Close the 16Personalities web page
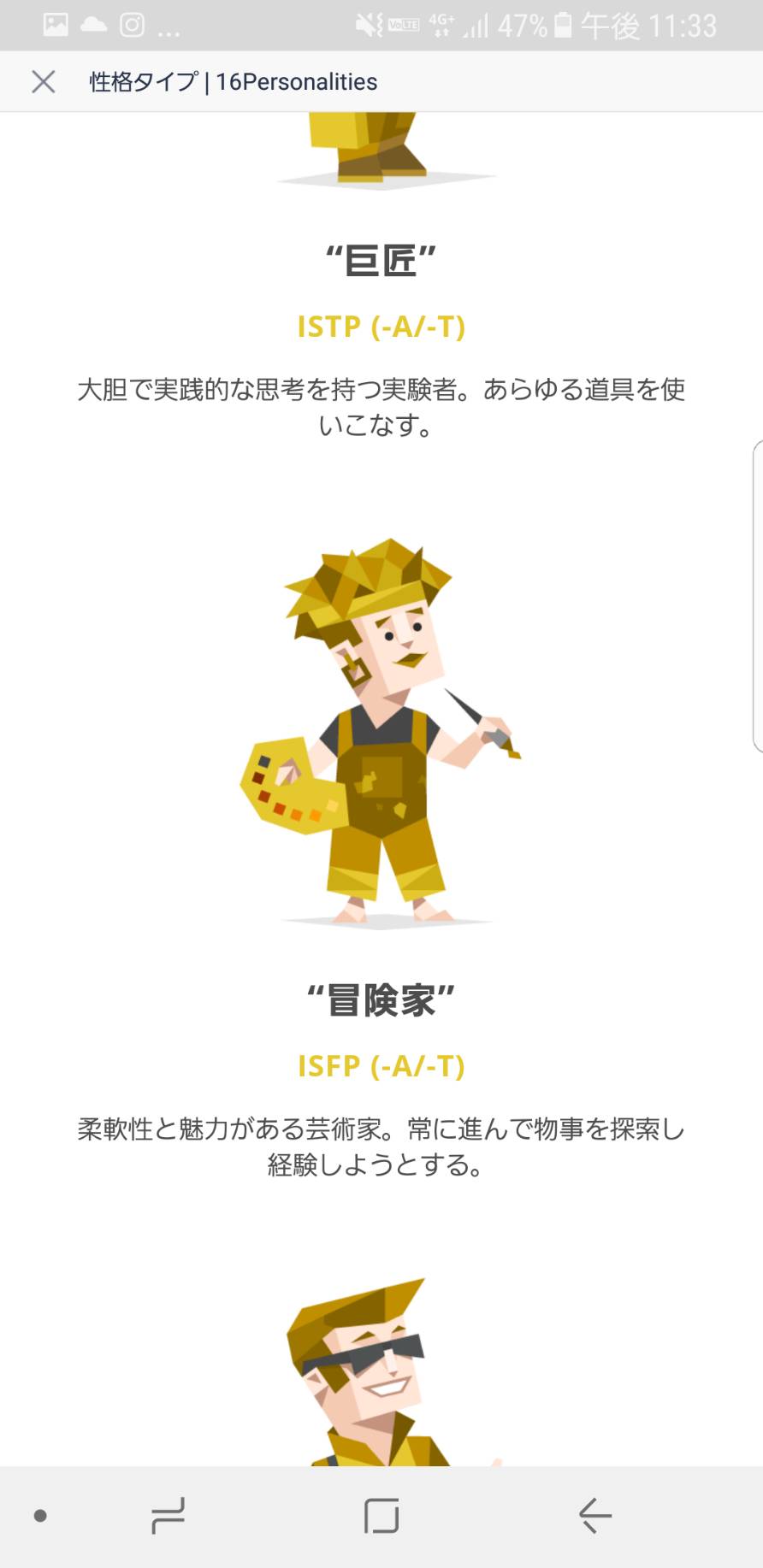Screen dimensions: 763x1568 click(x=43, y=82)
